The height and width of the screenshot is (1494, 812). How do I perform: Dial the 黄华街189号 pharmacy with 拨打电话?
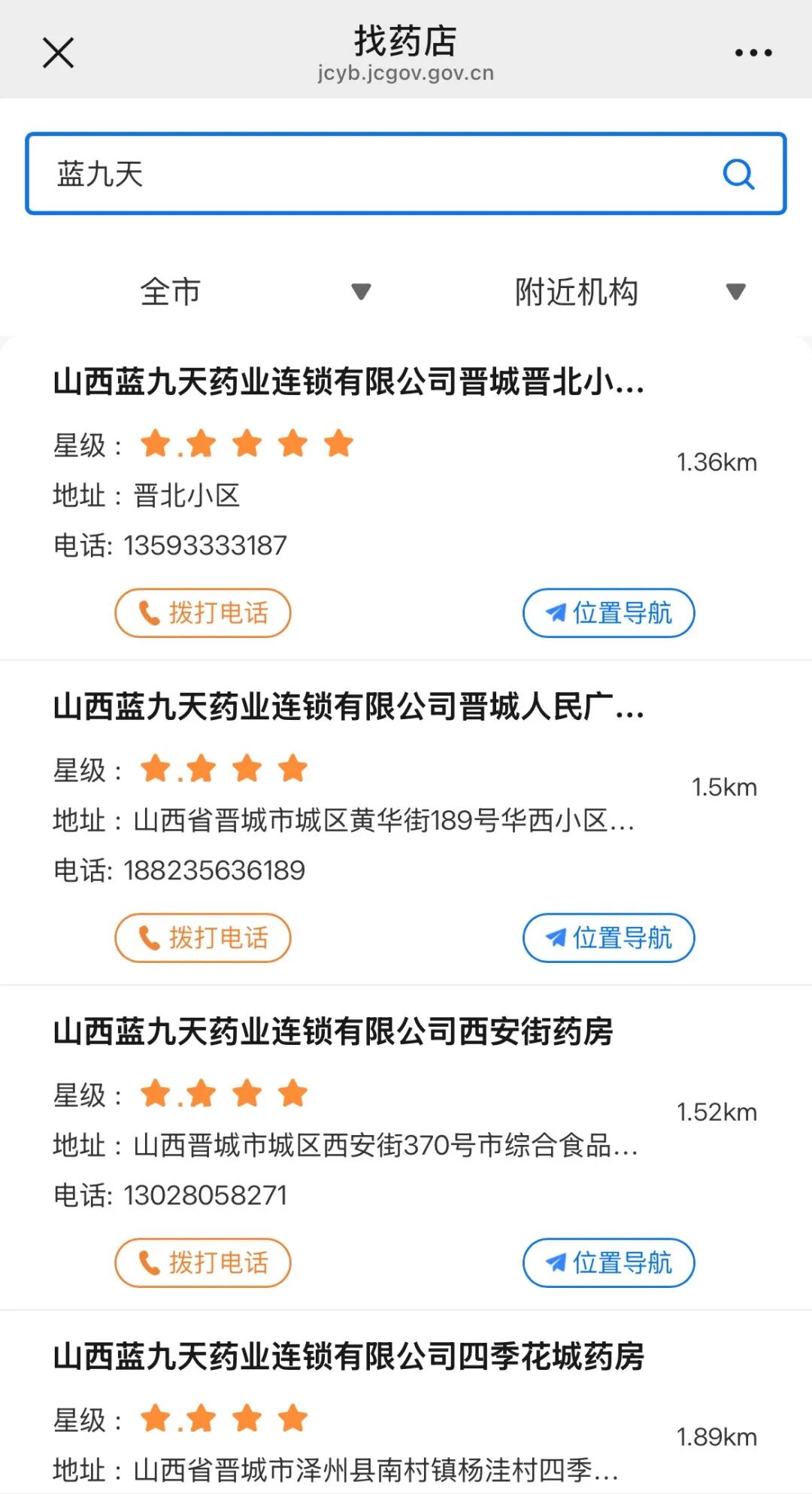click(x=203, y=938)
